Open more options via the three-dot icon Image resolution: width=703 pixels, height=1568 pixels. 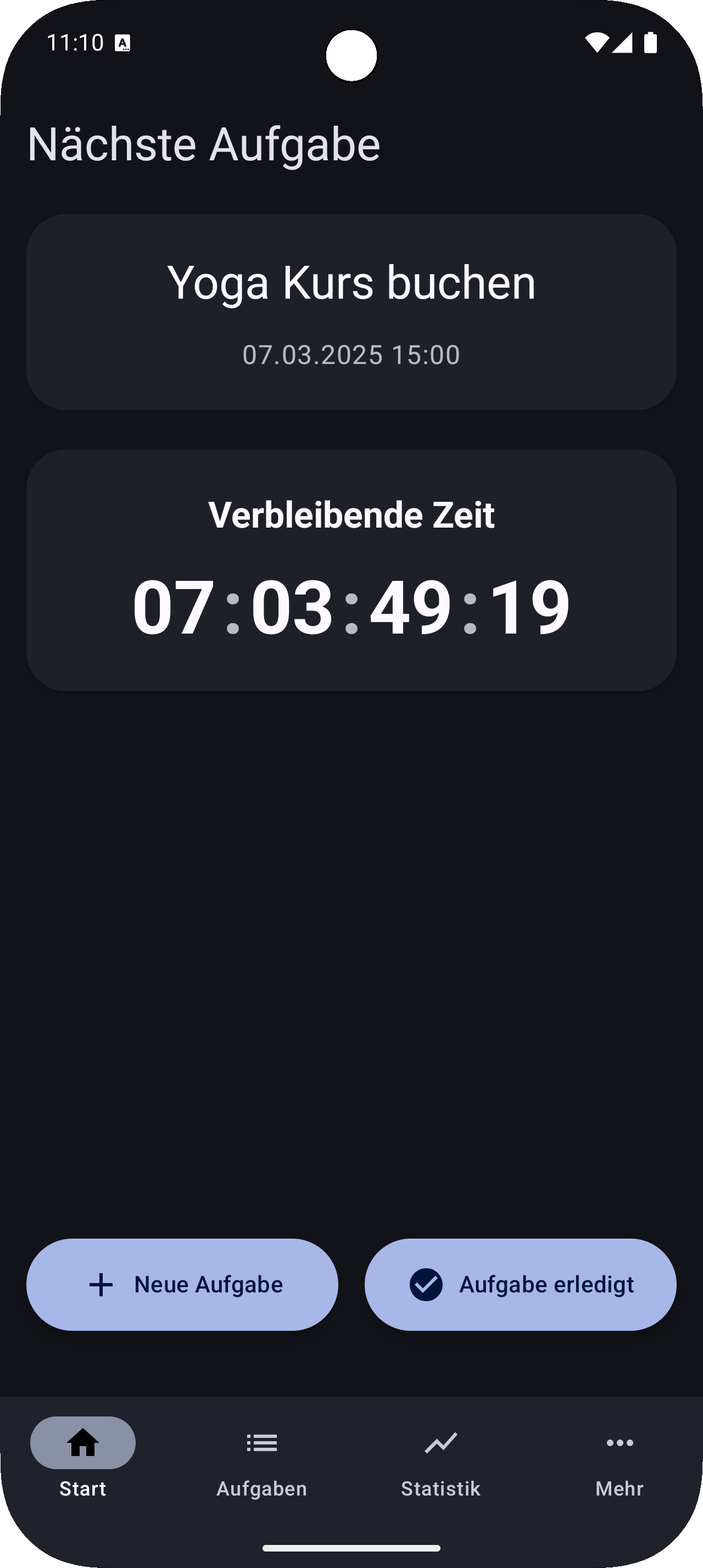618,1443
